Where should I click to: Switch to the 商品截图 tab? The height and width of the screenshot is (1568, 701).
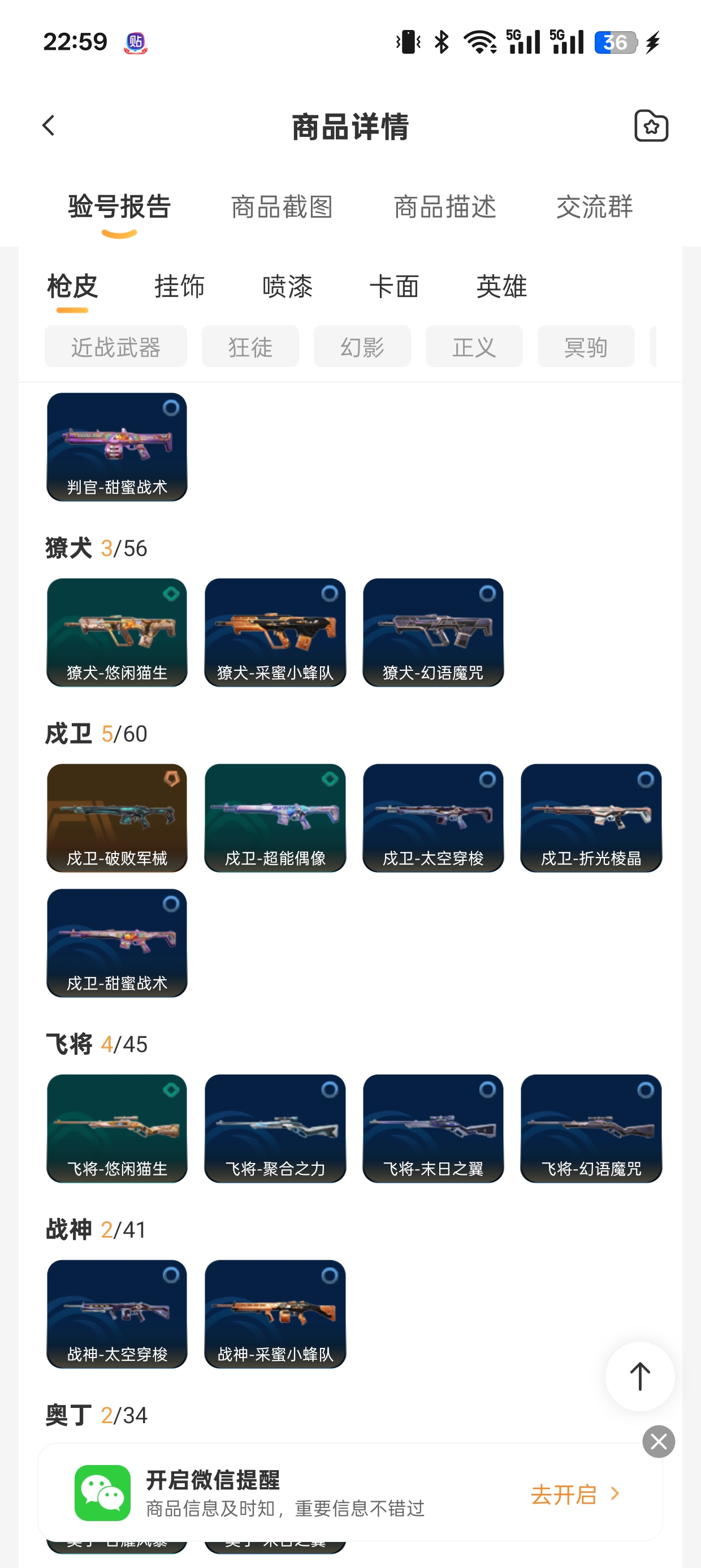point(282,207)
